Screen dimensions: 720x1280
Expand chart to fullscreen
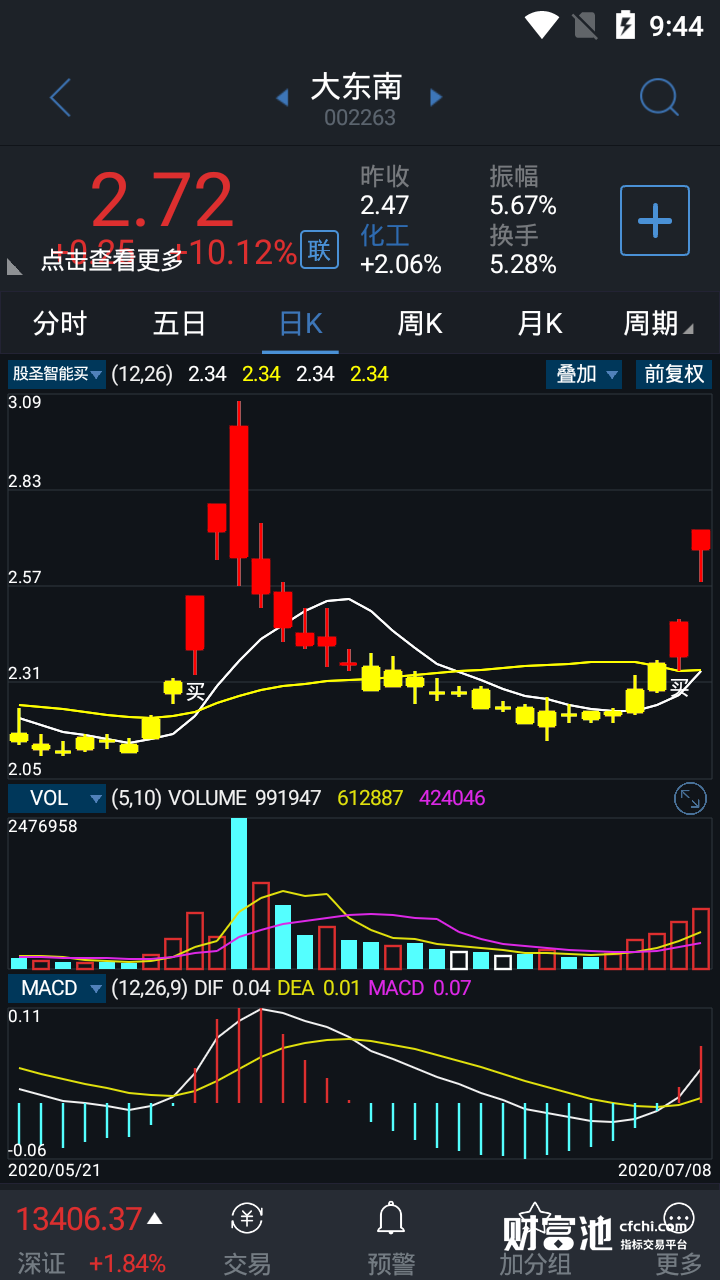pyautogui.click(x=690, y=798)
